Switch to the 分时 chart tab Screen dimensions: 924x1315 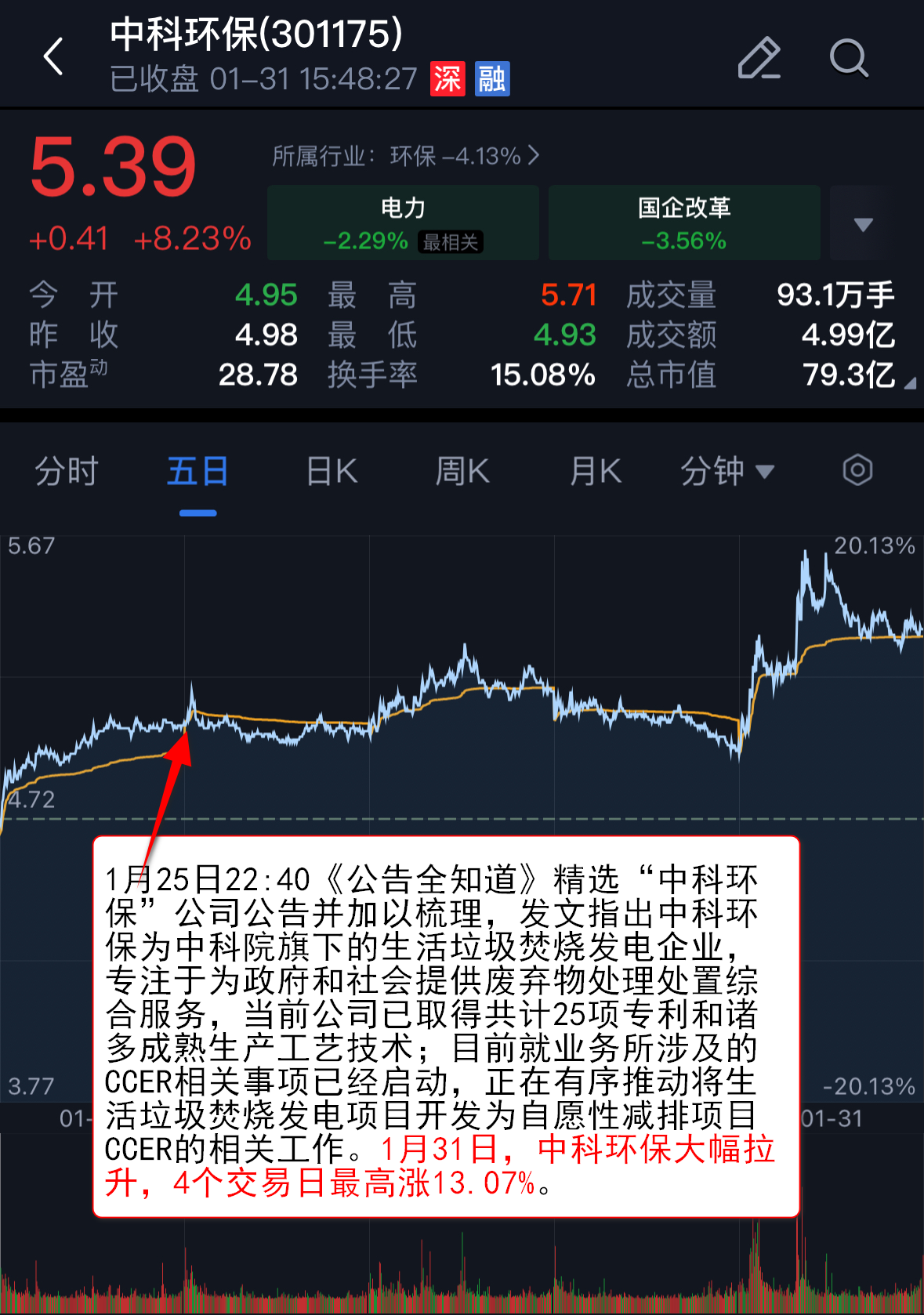67,472
